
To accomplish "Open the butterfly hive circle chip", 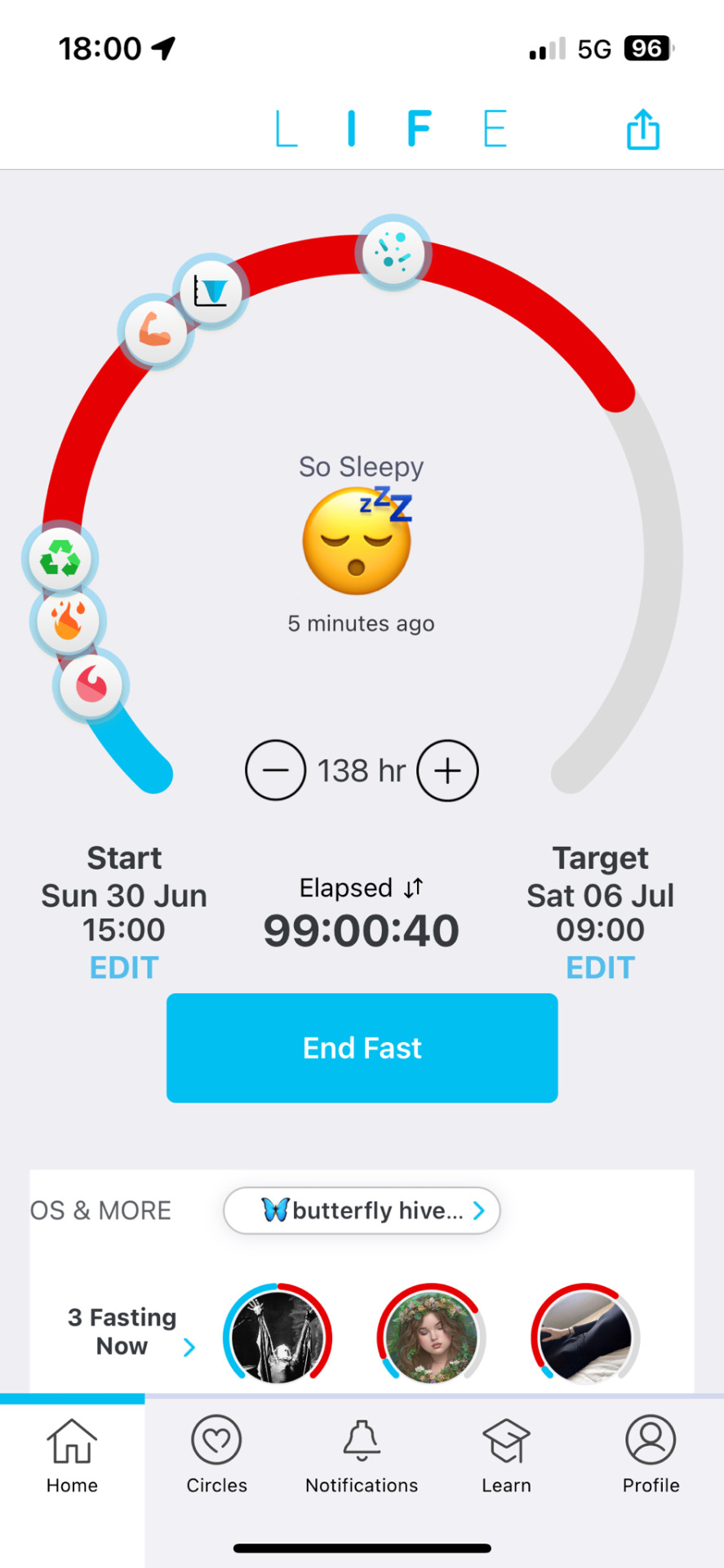I will pos(362,1210).
